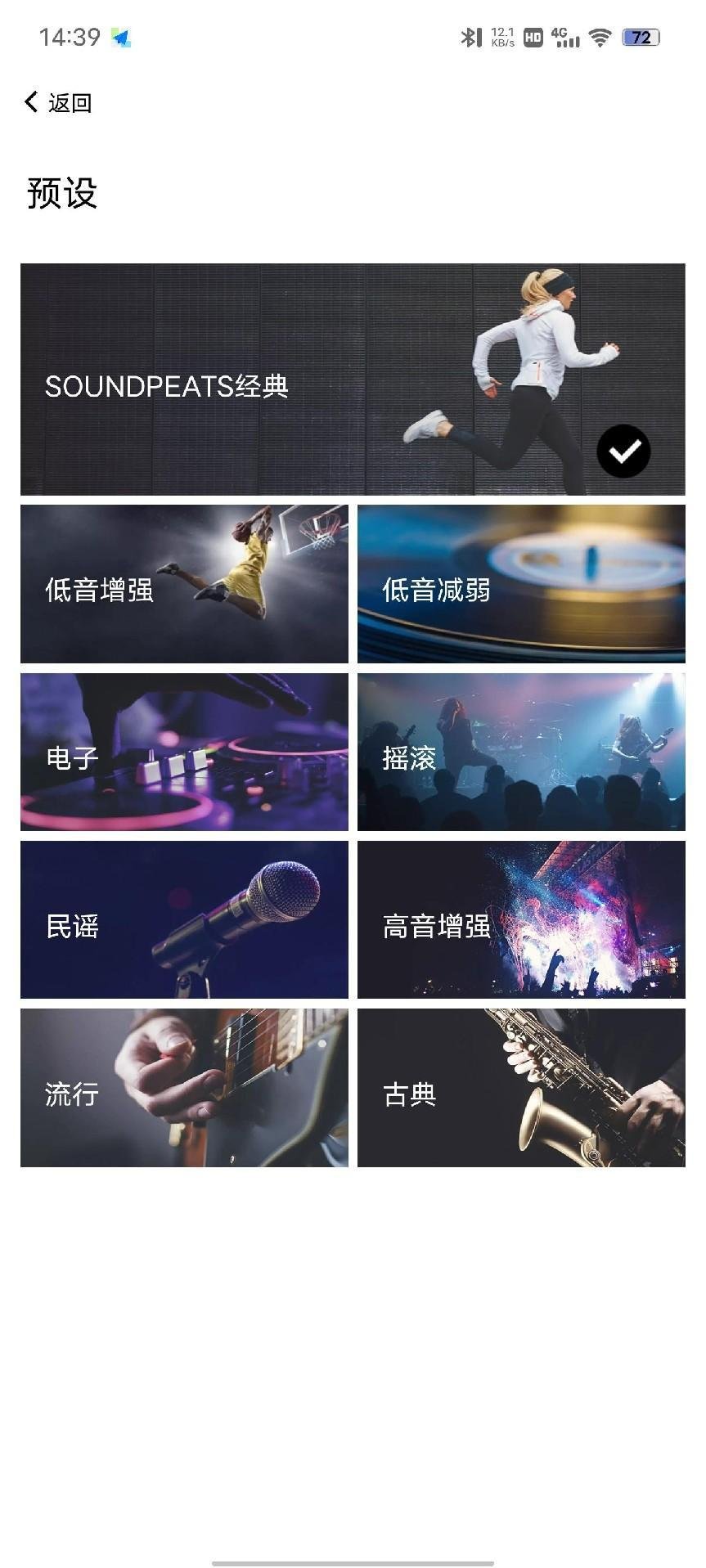The width and height of the screenshot is (706, 1568).
Task: Switch to the 电子 preset
Action: coord(184,753)
